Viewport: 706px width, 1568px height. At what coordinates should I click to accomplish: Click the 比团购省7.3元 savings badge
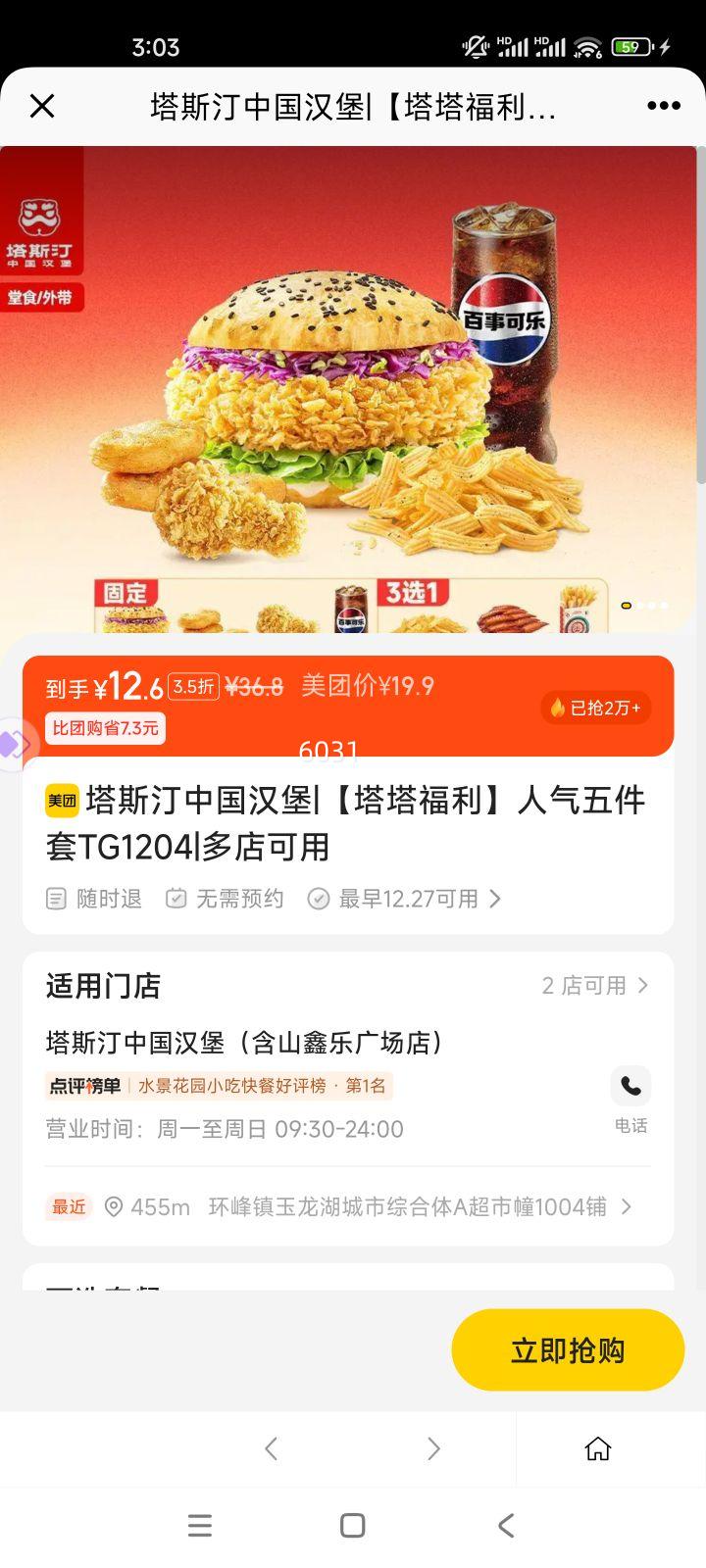tap(105, 728)
